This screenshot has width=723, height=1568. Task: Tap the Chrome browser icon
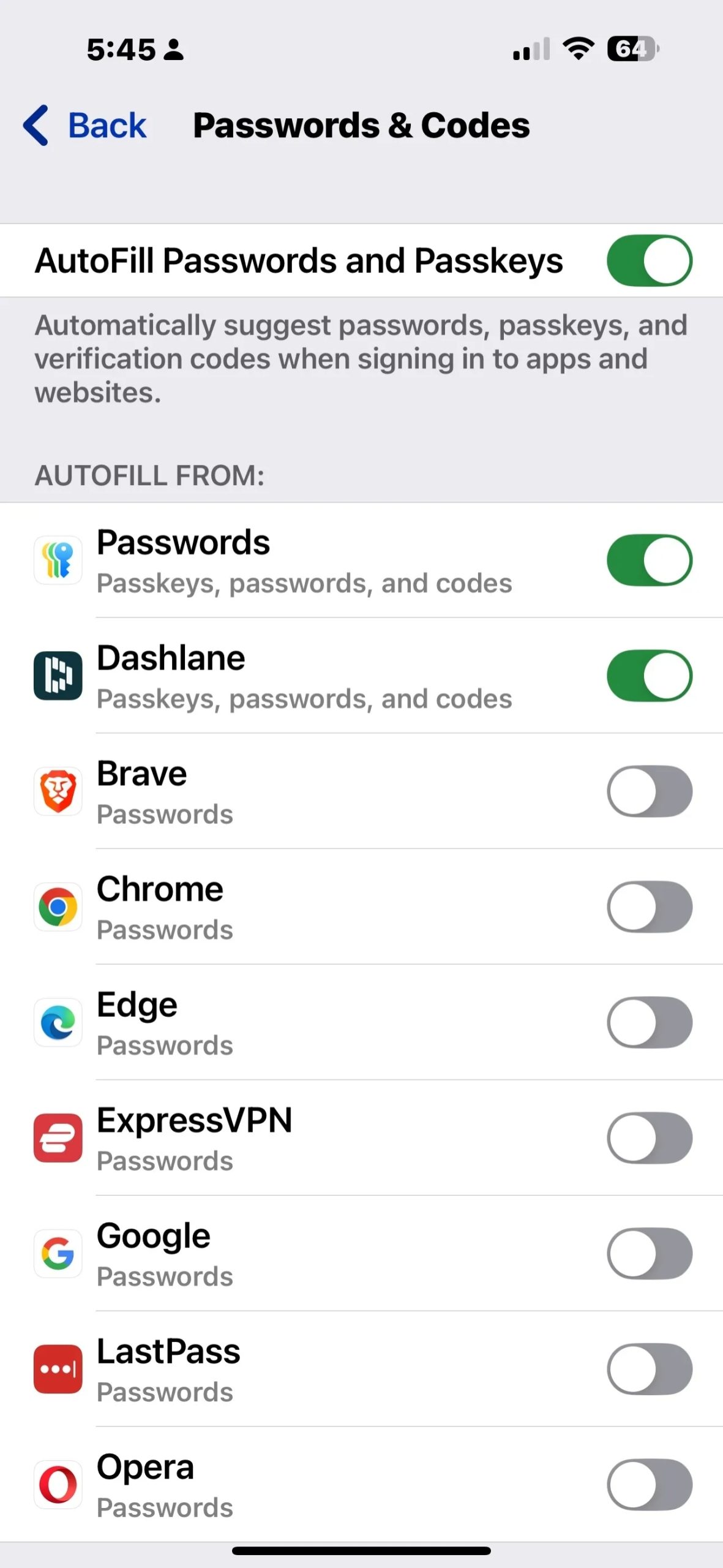point(58,907)
